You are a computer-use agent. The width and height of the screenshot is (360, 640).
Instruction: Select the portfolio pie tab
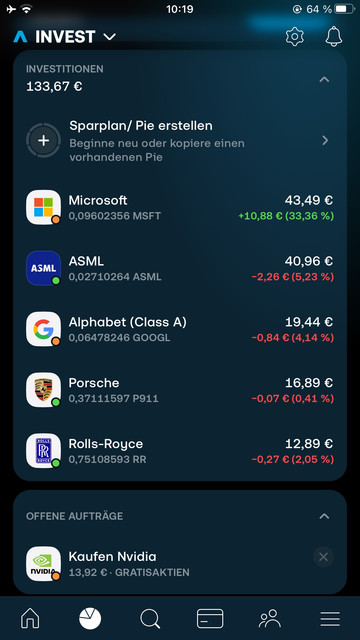[90, 619]
